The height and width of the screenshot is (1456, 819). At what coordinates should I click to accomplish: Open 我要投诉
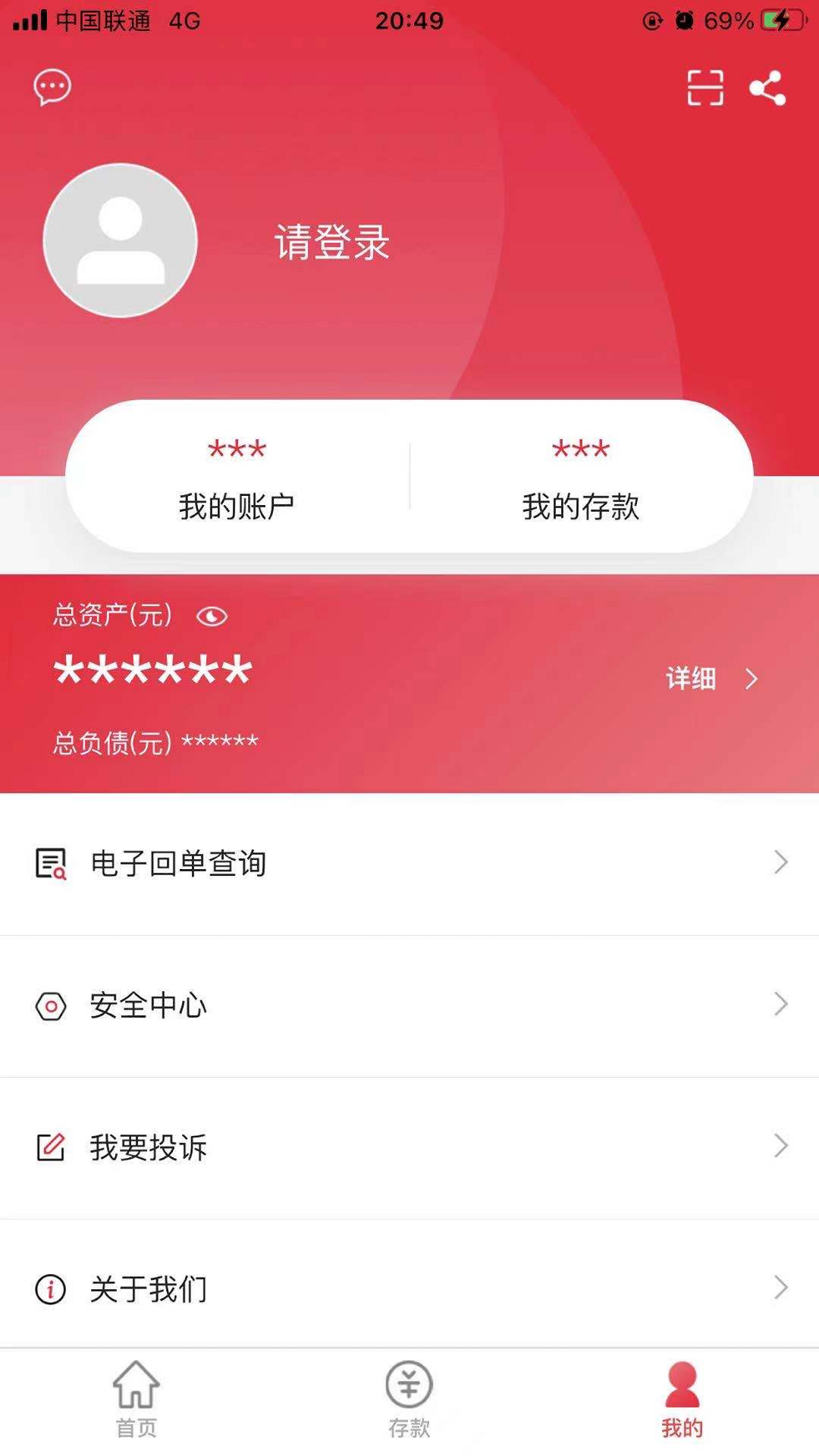coord(409,1147)
